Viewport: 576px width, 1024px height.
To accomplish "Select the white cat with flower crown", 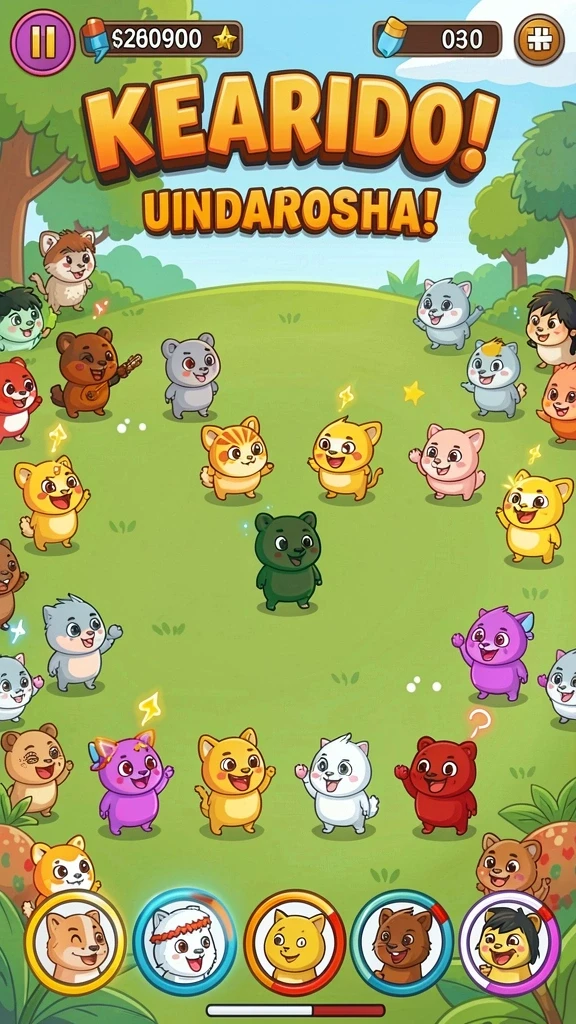I will [x=185, y=941].
